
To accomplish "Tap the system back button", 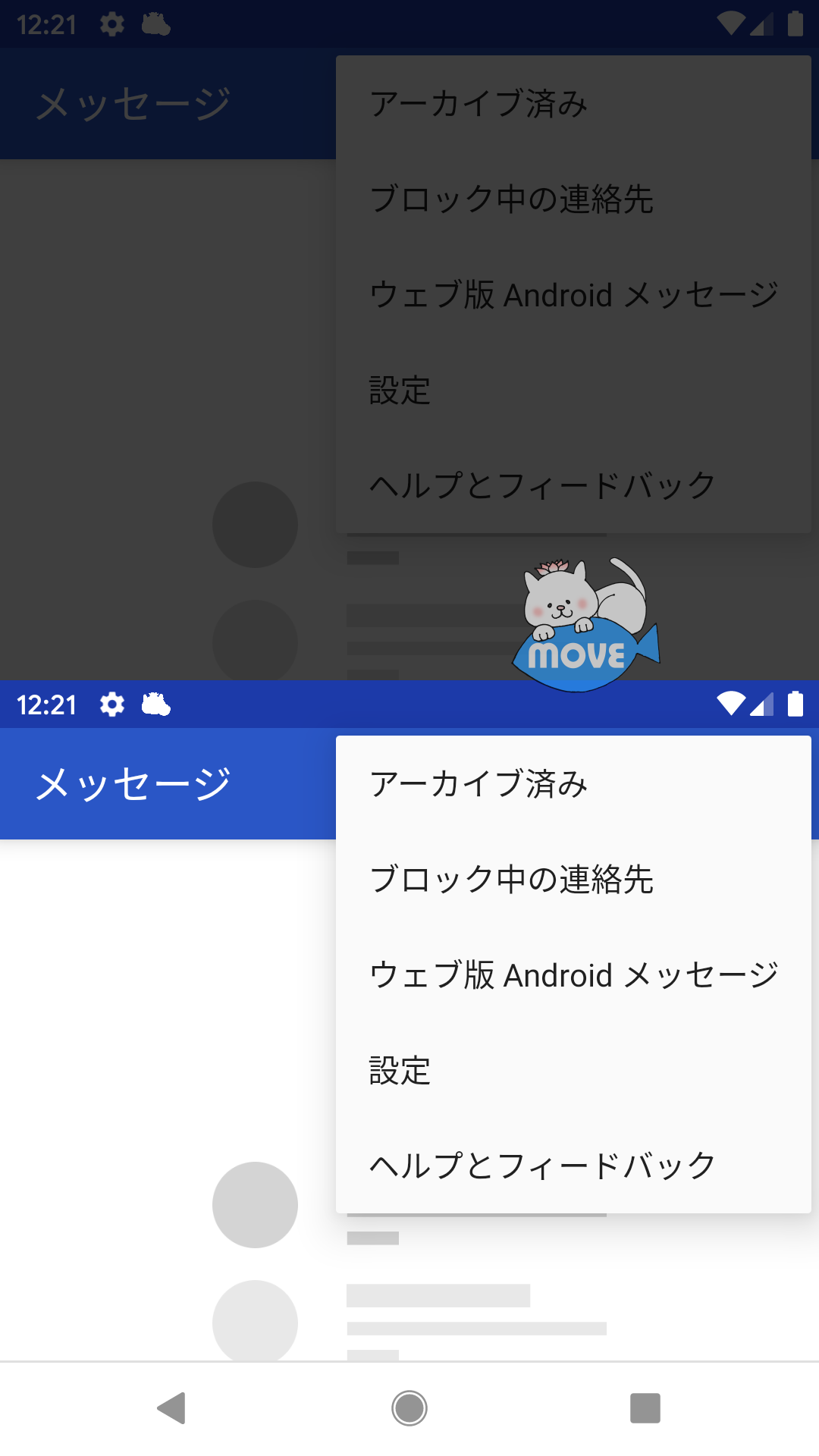I will click(172, 1408).
